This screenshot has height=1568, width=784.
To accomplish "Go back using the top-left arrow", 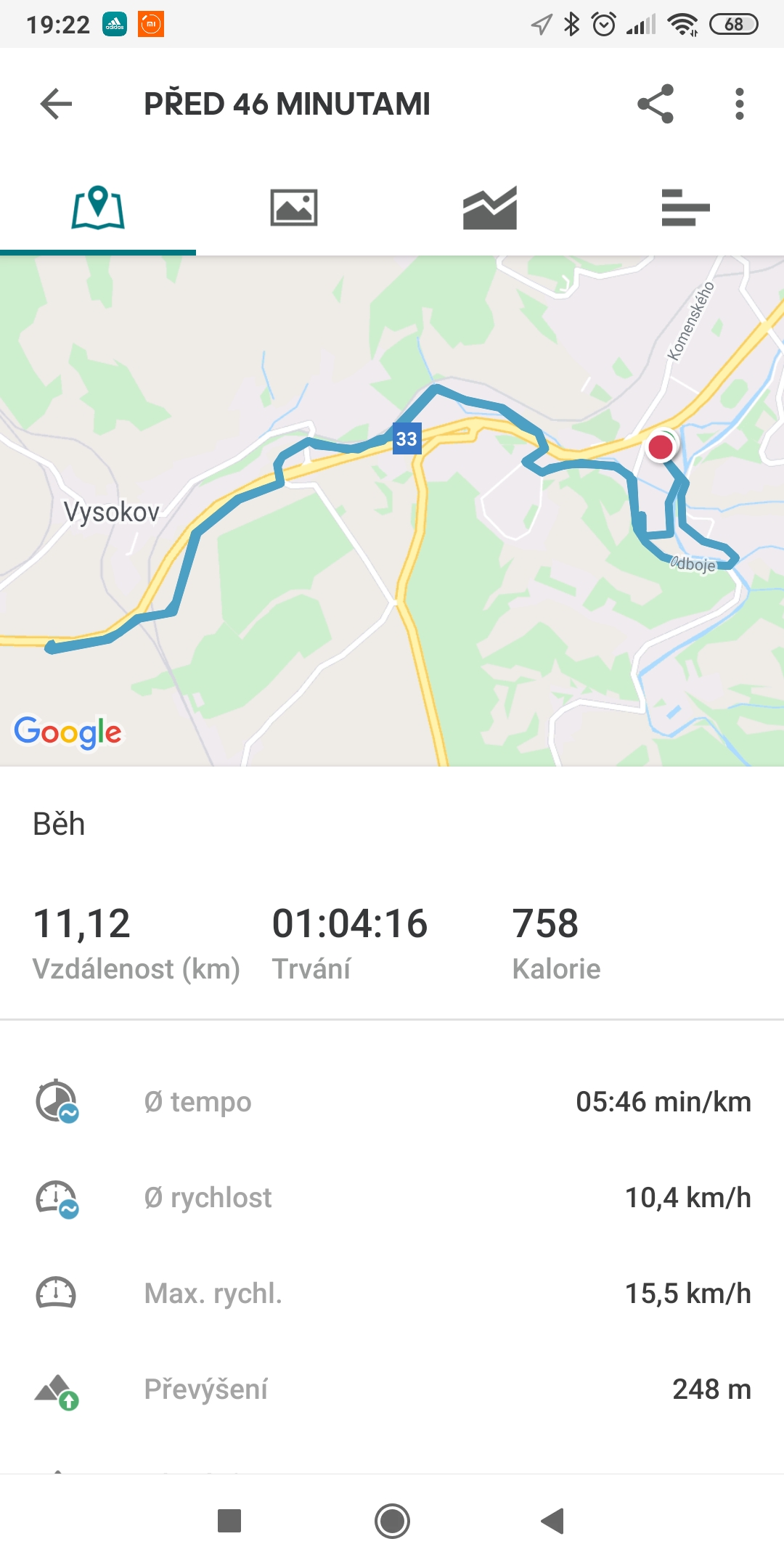I will (x=56, y=104).
